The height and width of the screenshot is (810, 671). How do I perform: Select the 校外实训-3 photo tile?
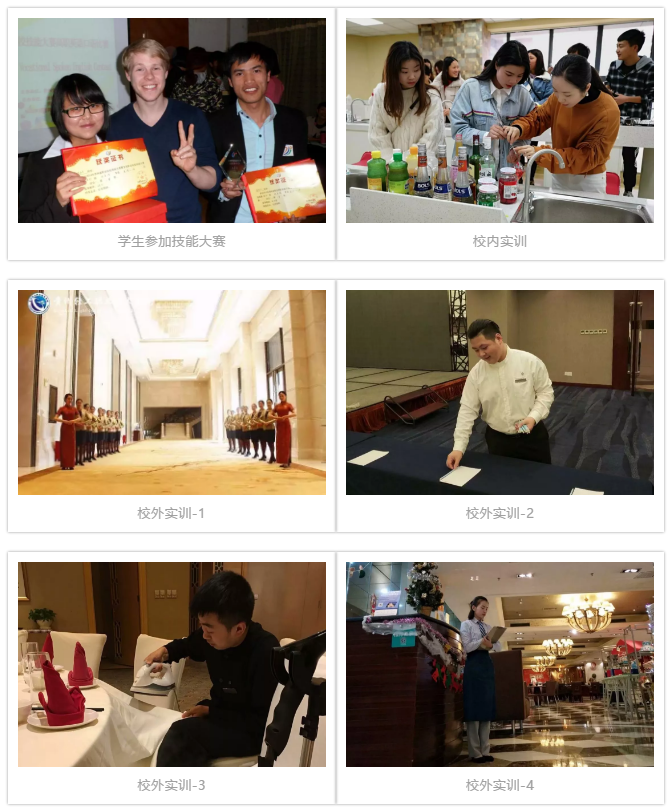click(x=171, y=664)
